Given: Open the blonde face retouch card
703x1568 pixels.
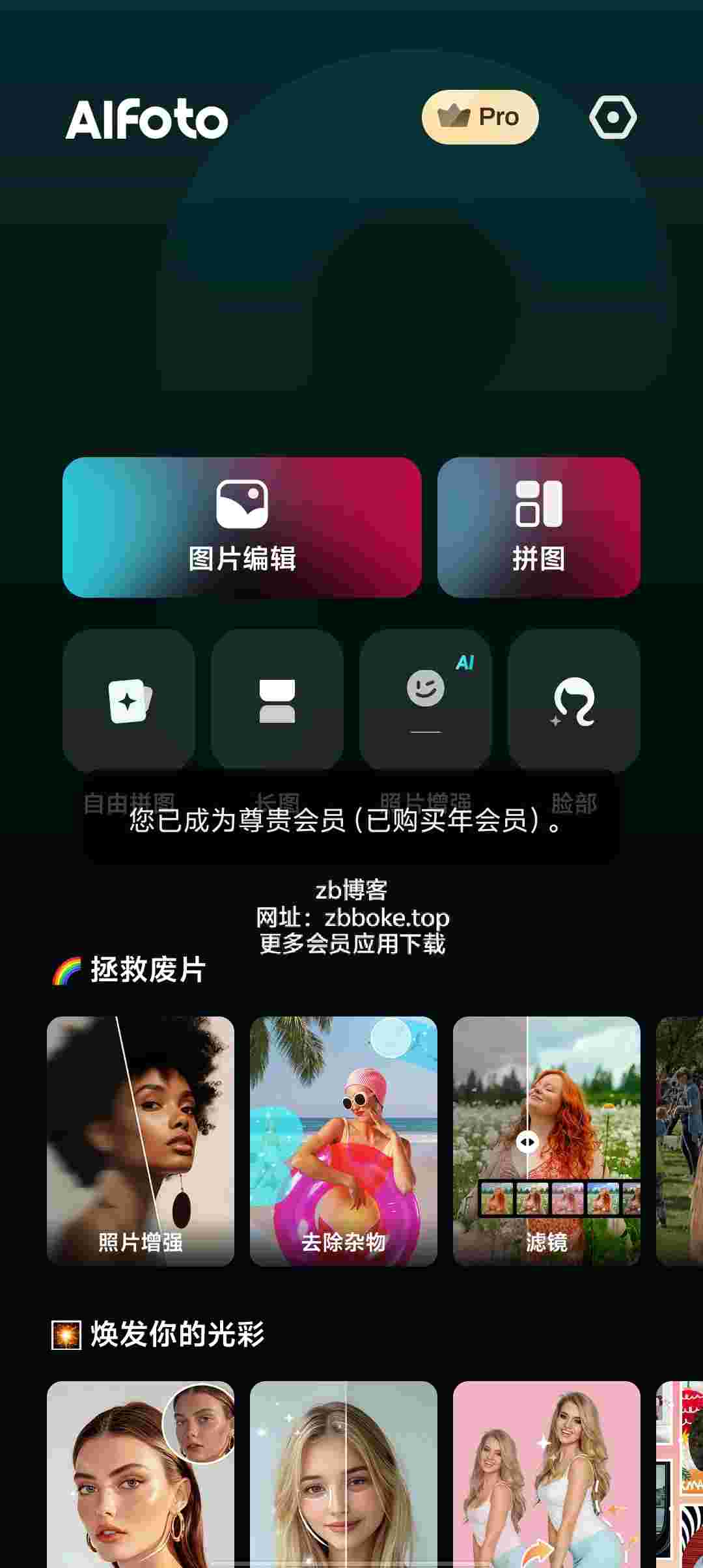Looking at the screenshot, I should click(344, 1474).
